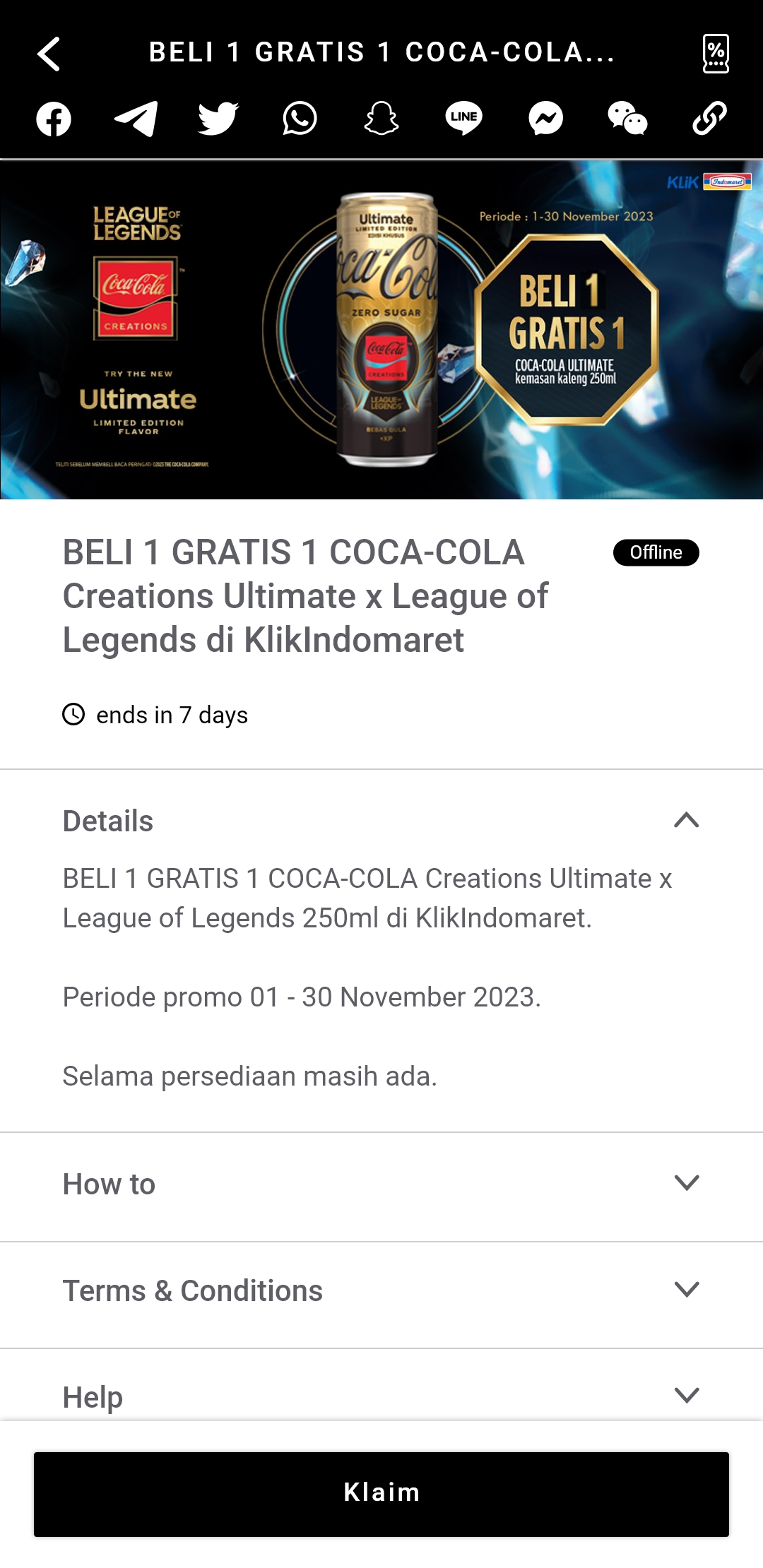Share via WeChat

pyautogui.click(x=627, y=119)
